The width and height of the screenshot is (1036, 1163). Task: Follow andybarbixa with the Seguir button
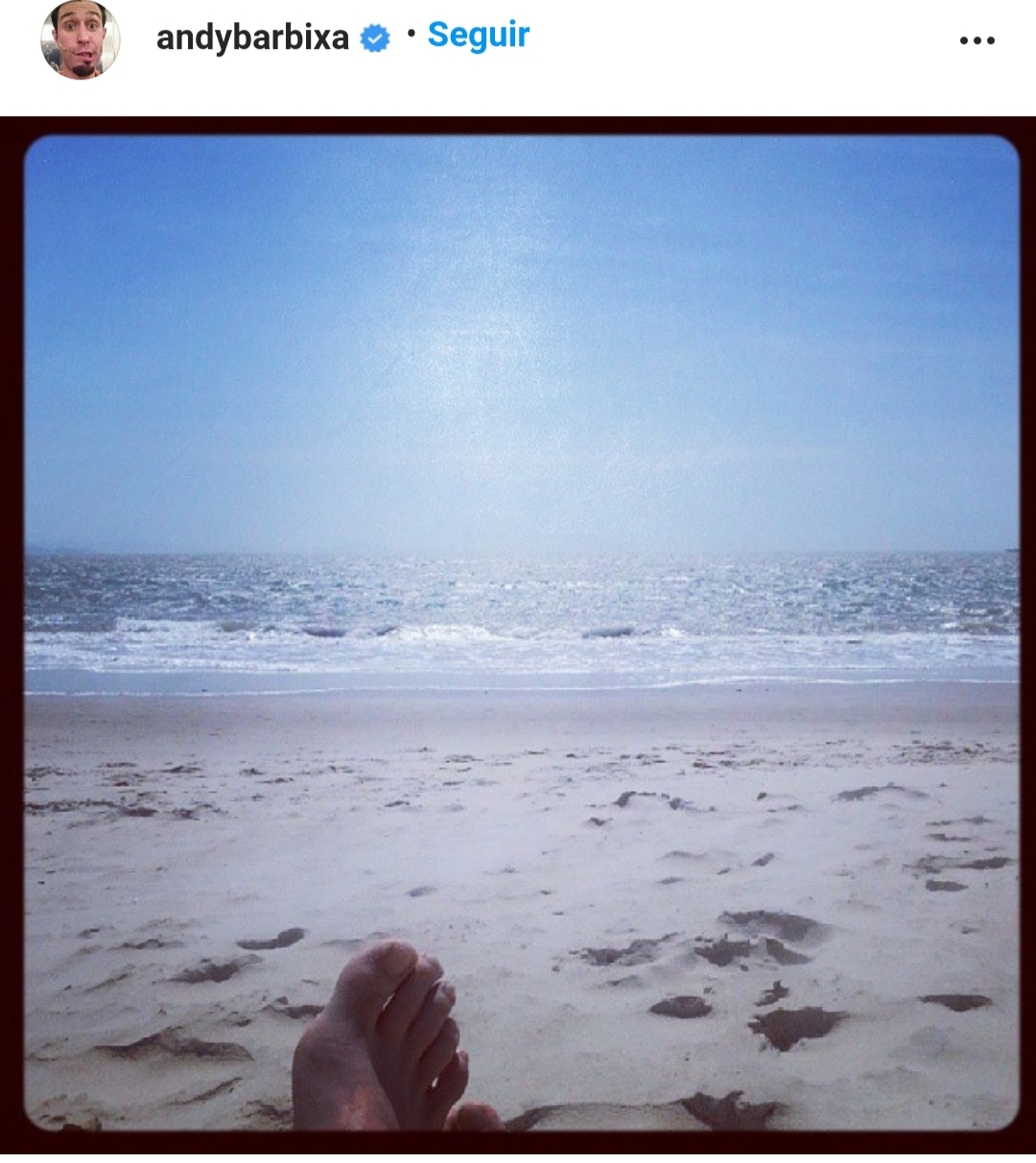click(478, 36)
